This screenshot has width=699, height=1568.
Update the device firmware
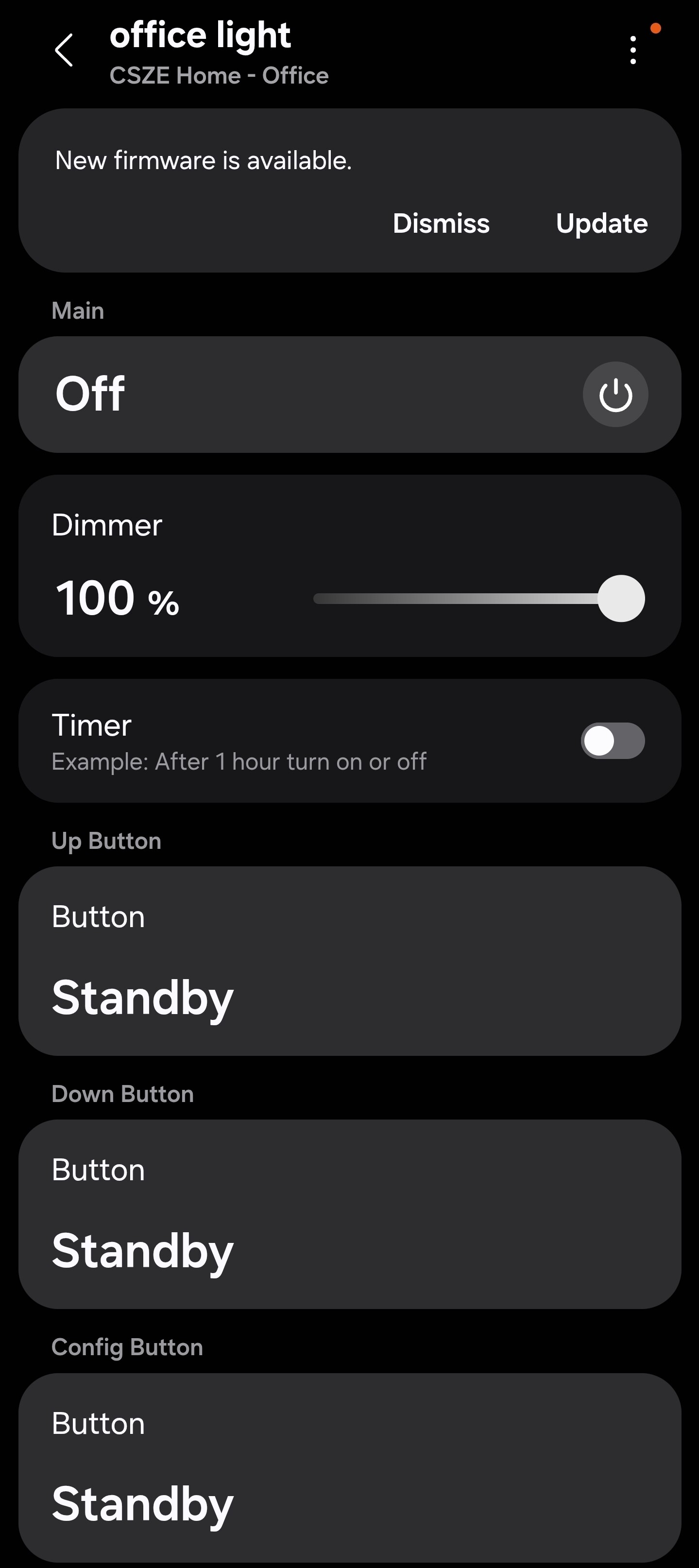601,224
